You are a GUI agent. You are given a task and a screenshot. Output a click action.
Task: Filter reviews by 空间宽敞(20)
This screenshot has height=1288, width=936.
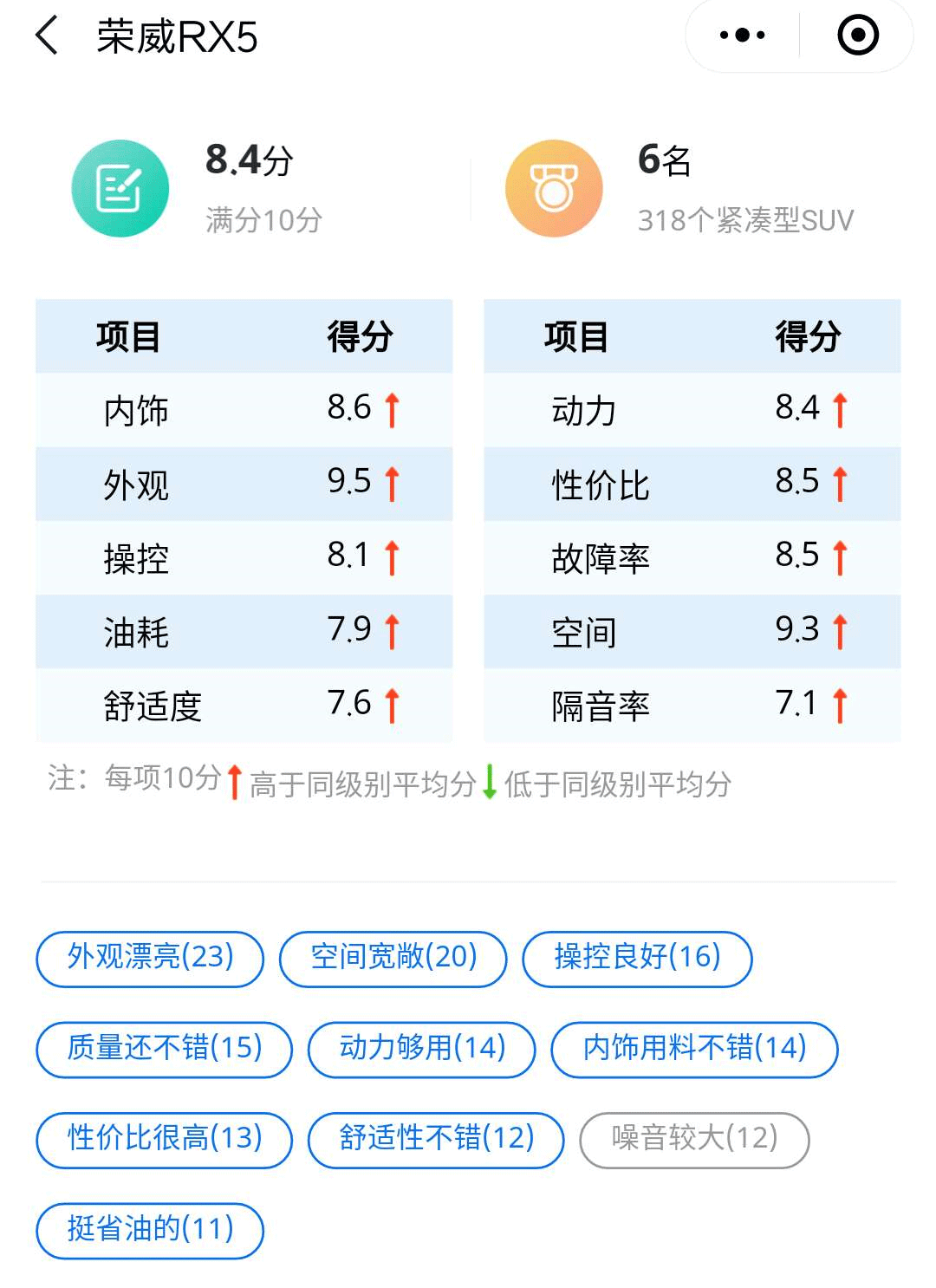[x=393, y=958]
